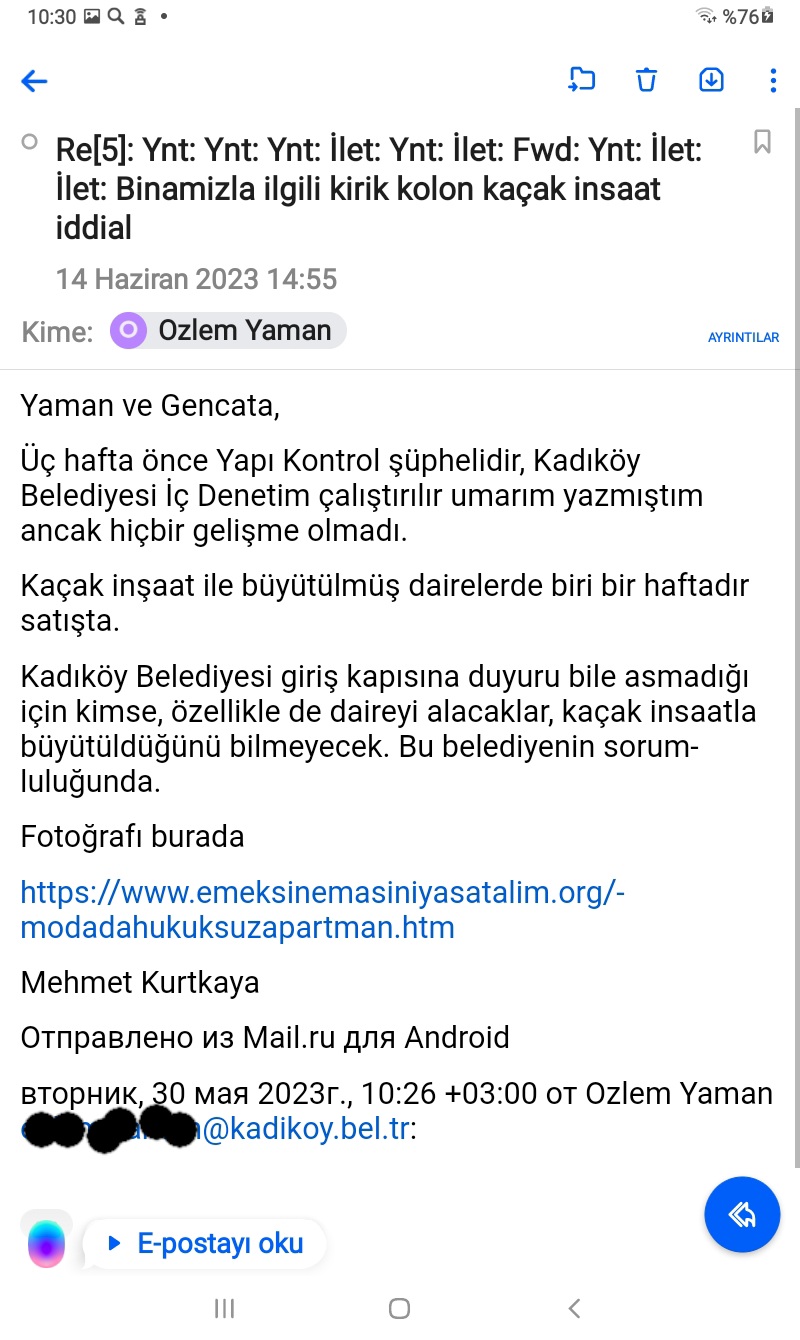Tap the kadikoy.bel.tr email address
The image size is (800, 1340).
point(305,1130)
